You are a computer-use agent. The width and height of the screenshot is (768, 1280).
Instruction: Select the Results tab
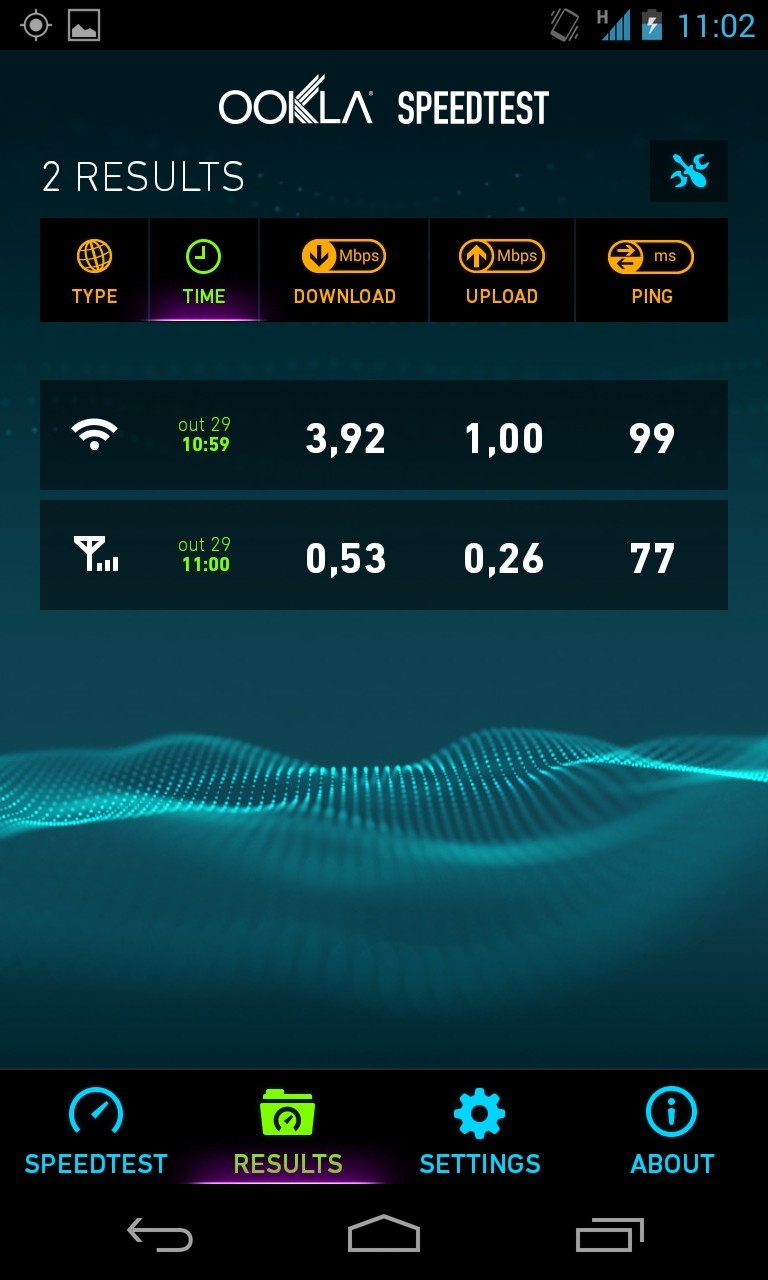point(288,1132)
